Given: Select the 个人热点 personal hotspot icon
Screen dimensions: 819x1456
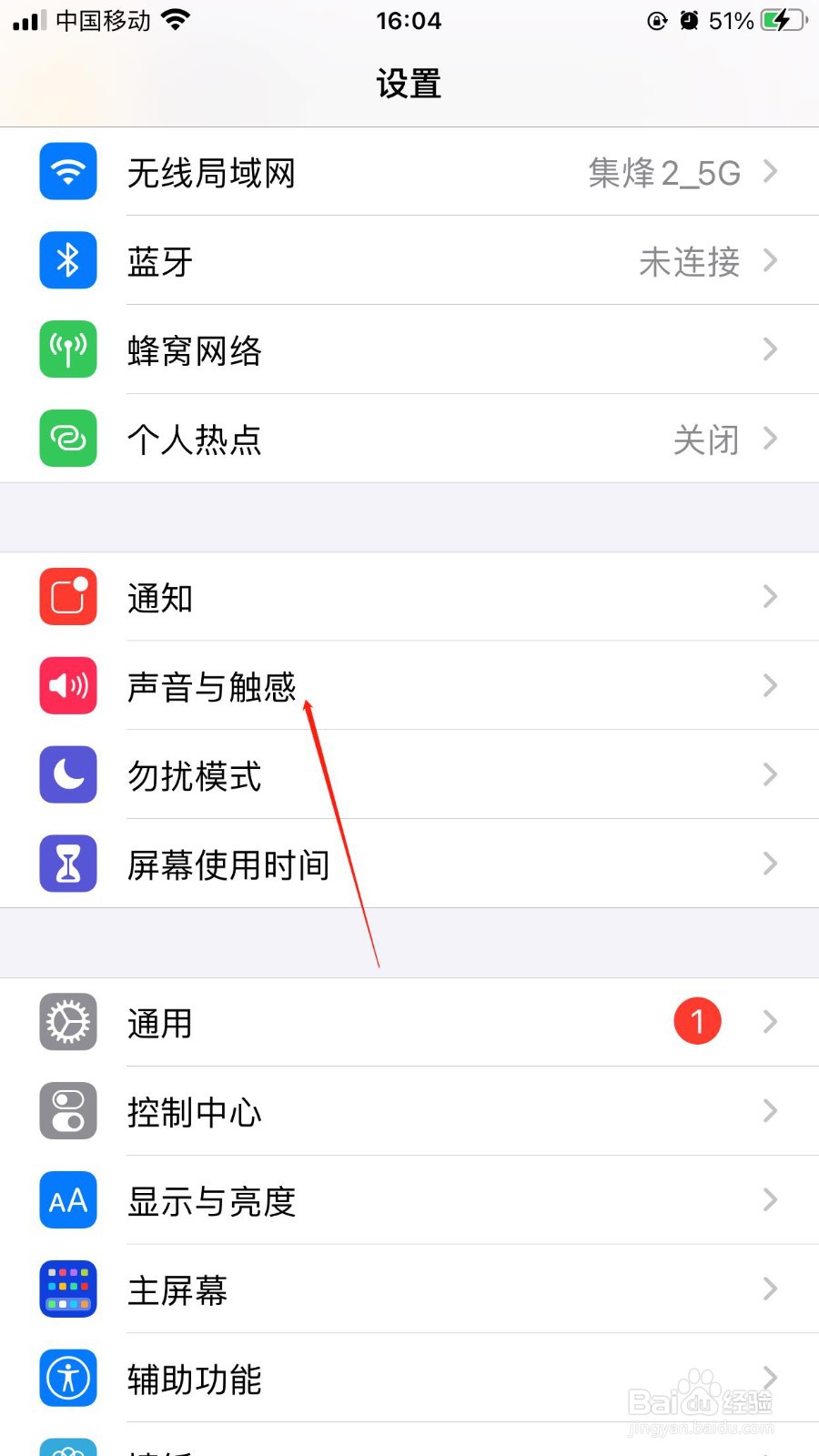Looking at the screenshot, I should (67, 439).
